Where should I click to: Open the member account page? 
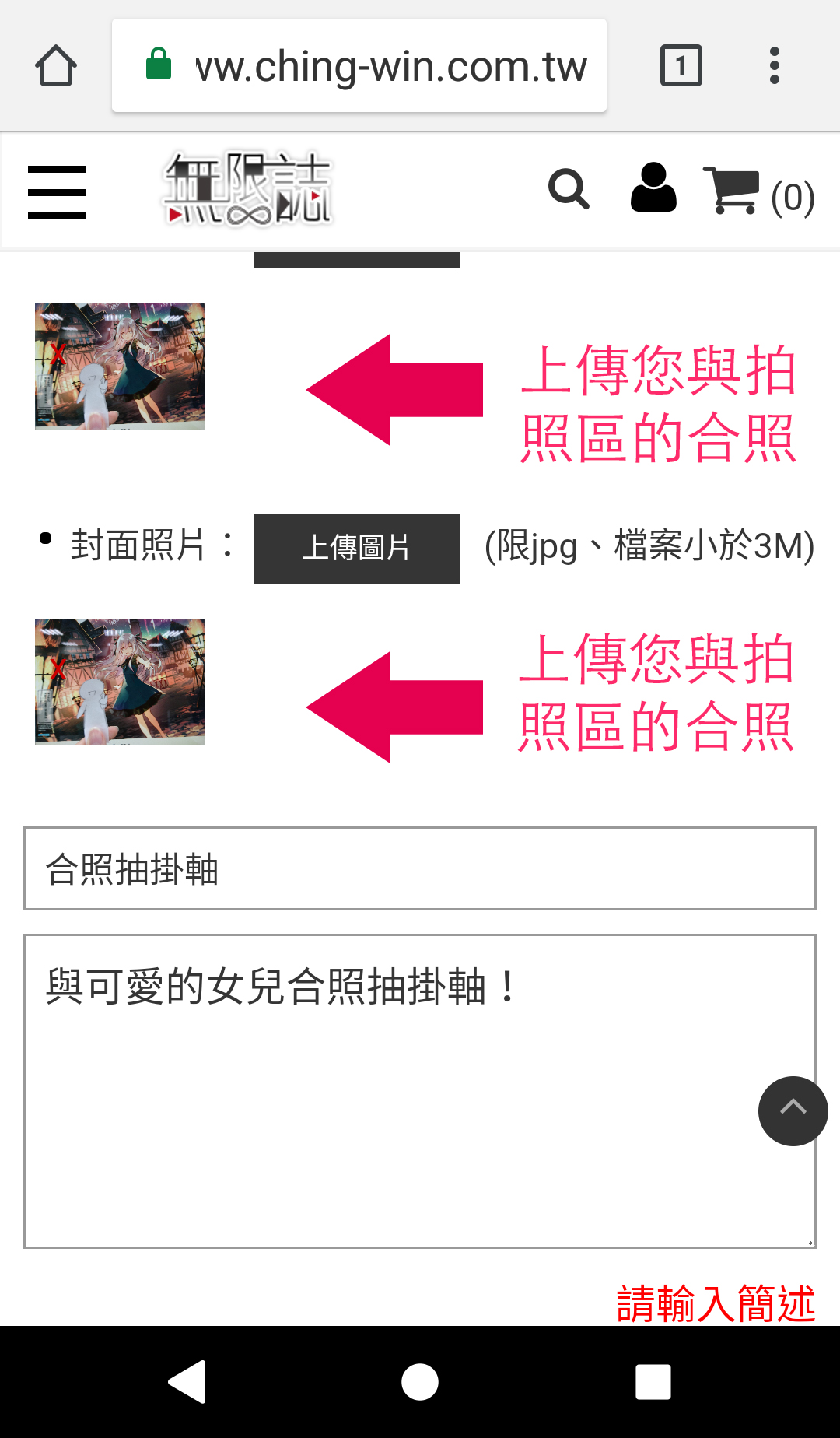[653, 188]
